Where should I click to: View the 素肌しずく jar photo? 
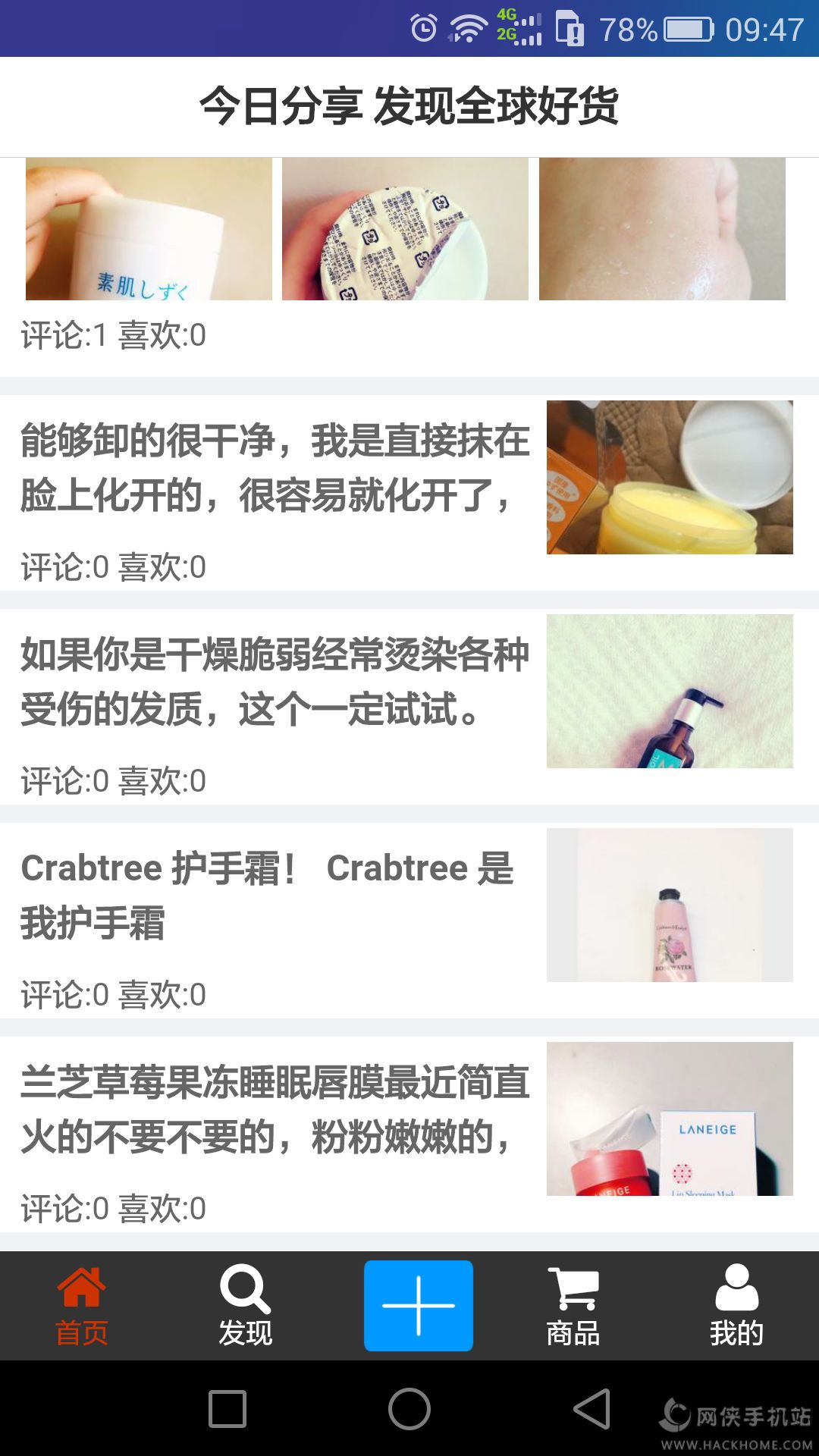click(x=149, y=229)
